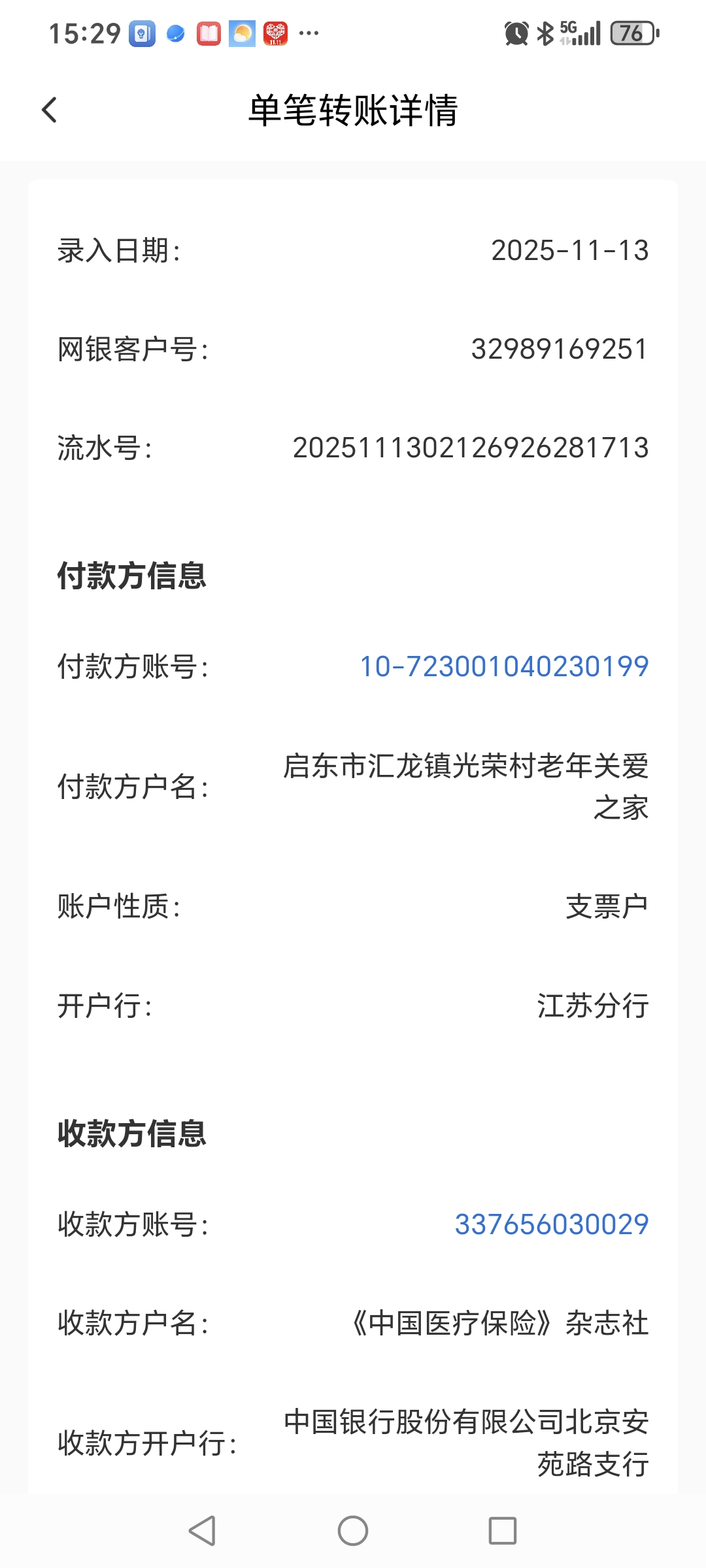The height and width of the screenshot is (1568, 706).
Task: Open the system recent apps view
Action: [x=502, y=1530]
